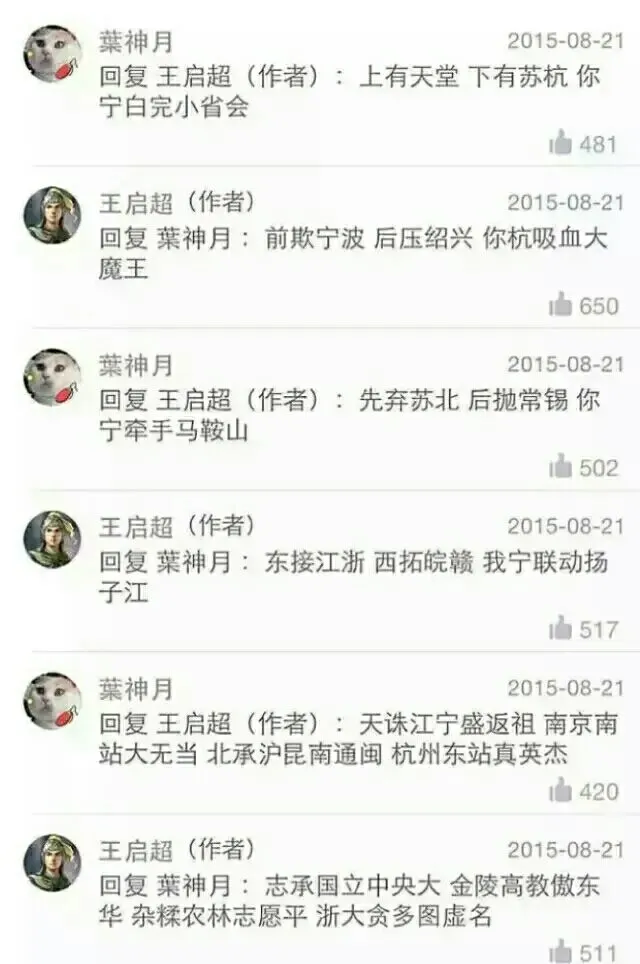Like the 天诛江宁 comment with 420 likes
This screenshot has height=964, width=640.
pyautogui.click(x=561, y=791)
